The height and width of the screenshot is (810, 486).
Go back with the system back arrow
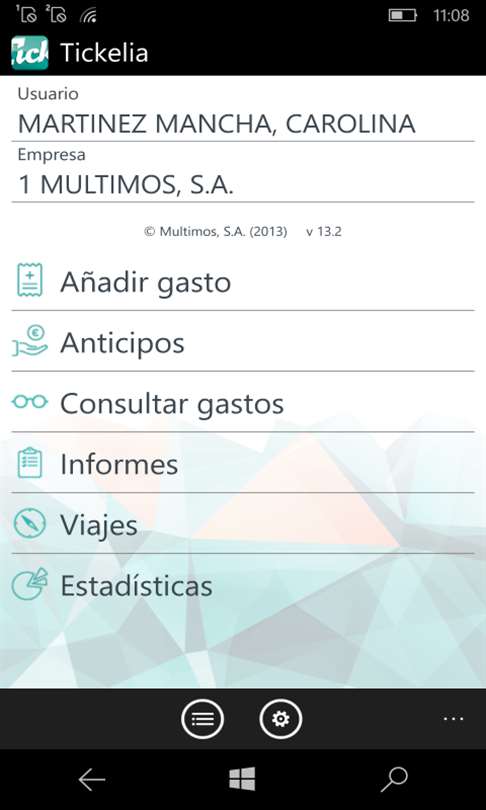click(x=92, y=779)
